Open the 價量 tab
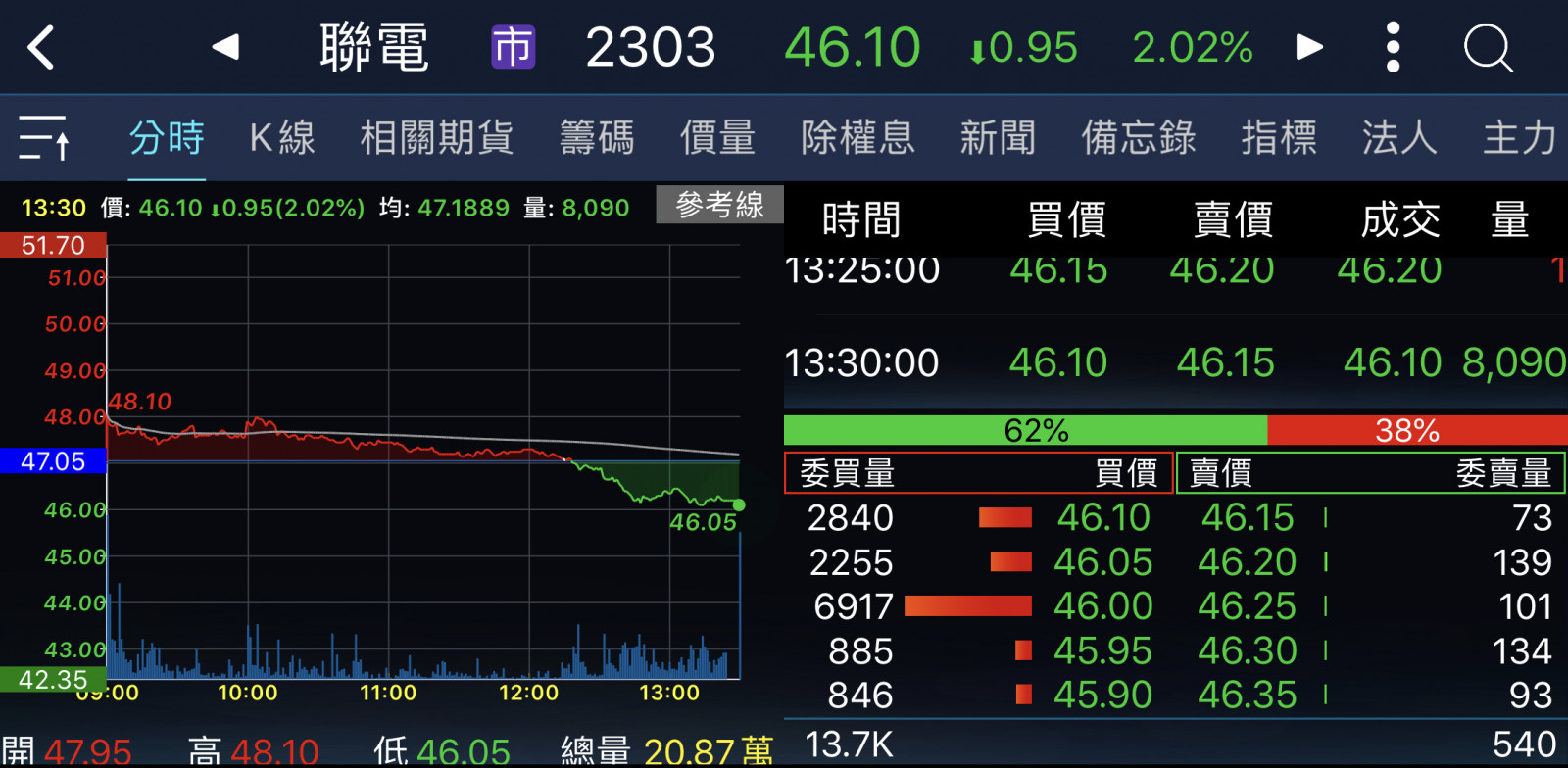1568x768 pixels. click(717, 137)
